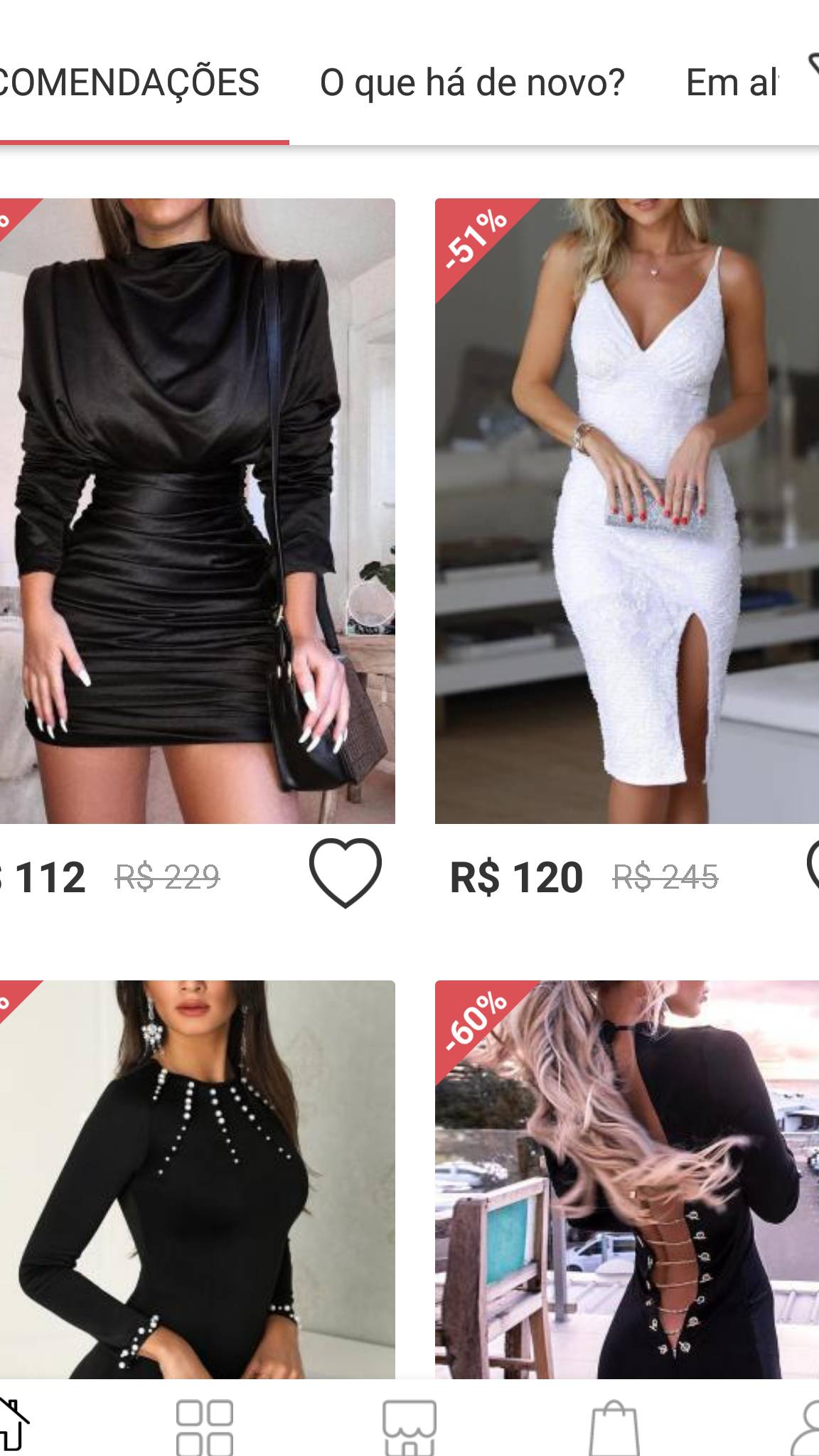Open the categories grid tab
Viewport: 819px width, 1456px height.
coord(204,1426)
